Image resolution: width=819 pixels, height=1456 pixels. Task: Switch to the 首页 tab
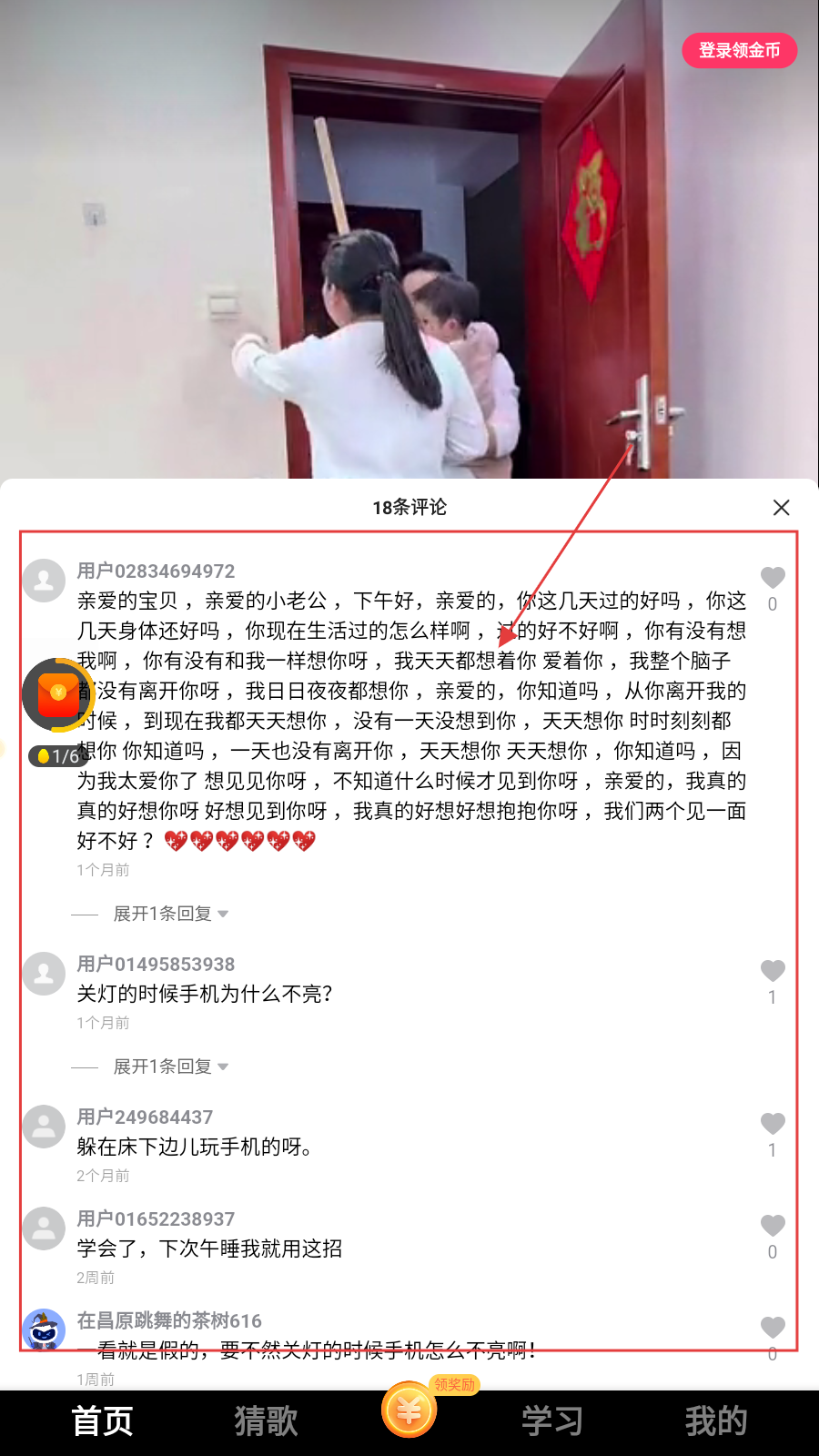[102, 1421]
